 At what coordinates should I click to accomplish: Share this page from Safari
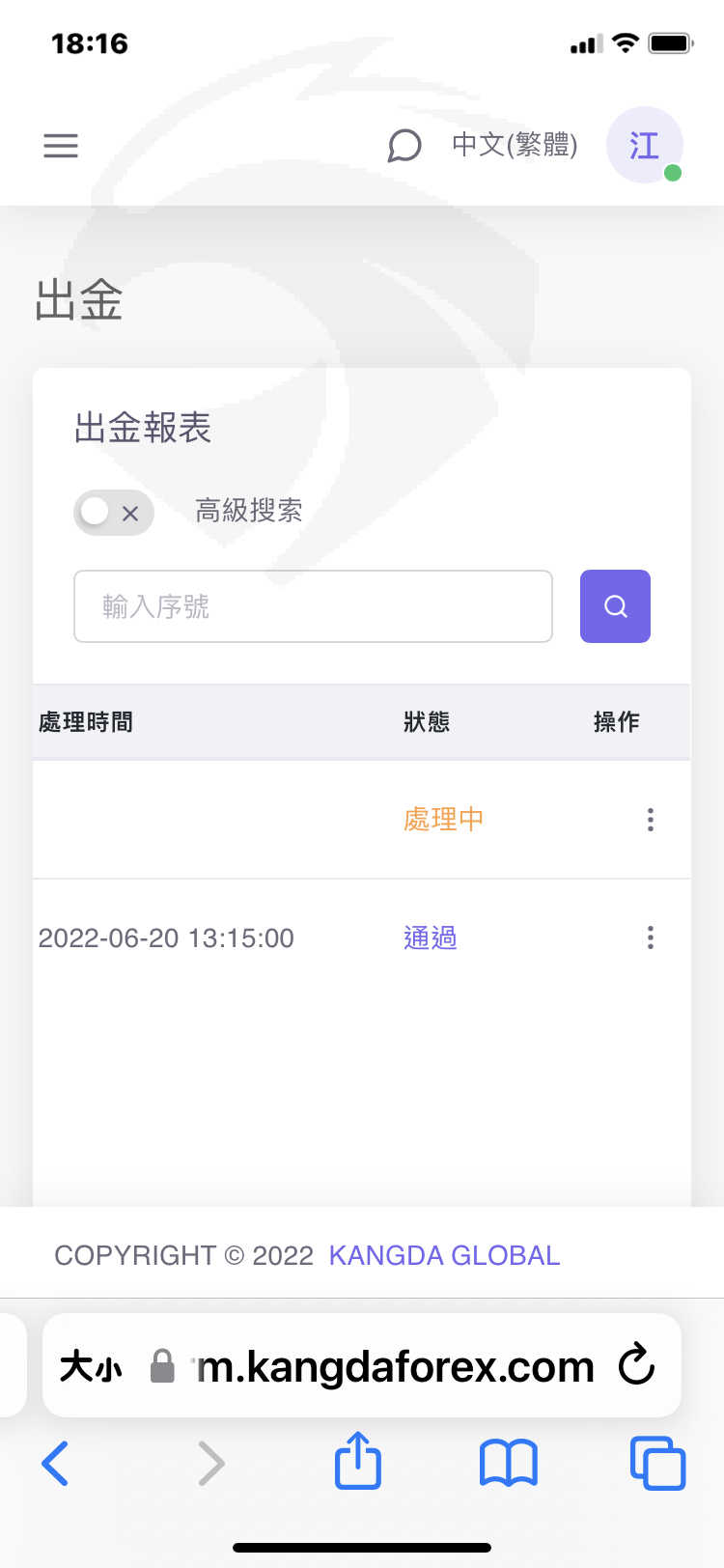point(358,1460)
